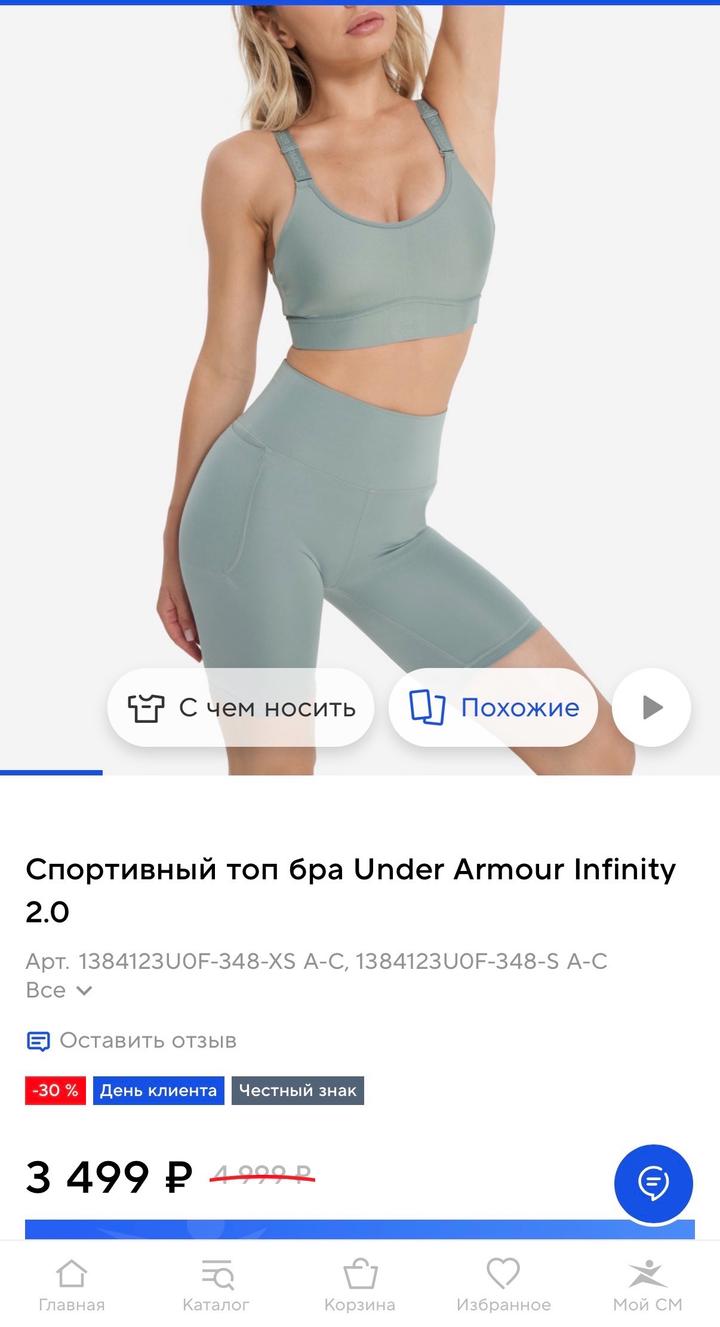Expand the 'Все' article numbers list
Viewport: 720px width, 1327px height.
point(59,990)
